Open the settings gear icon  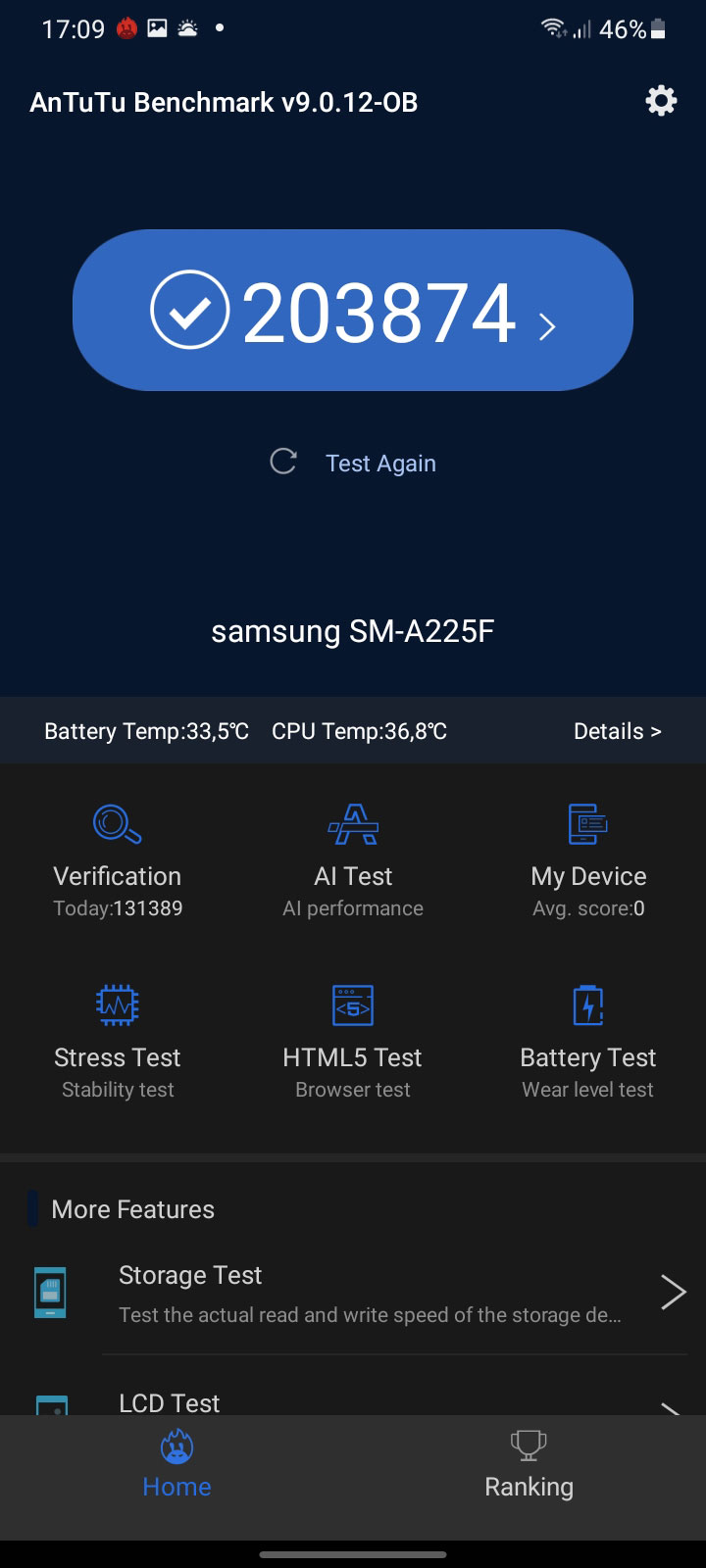[x=661, y=101]
